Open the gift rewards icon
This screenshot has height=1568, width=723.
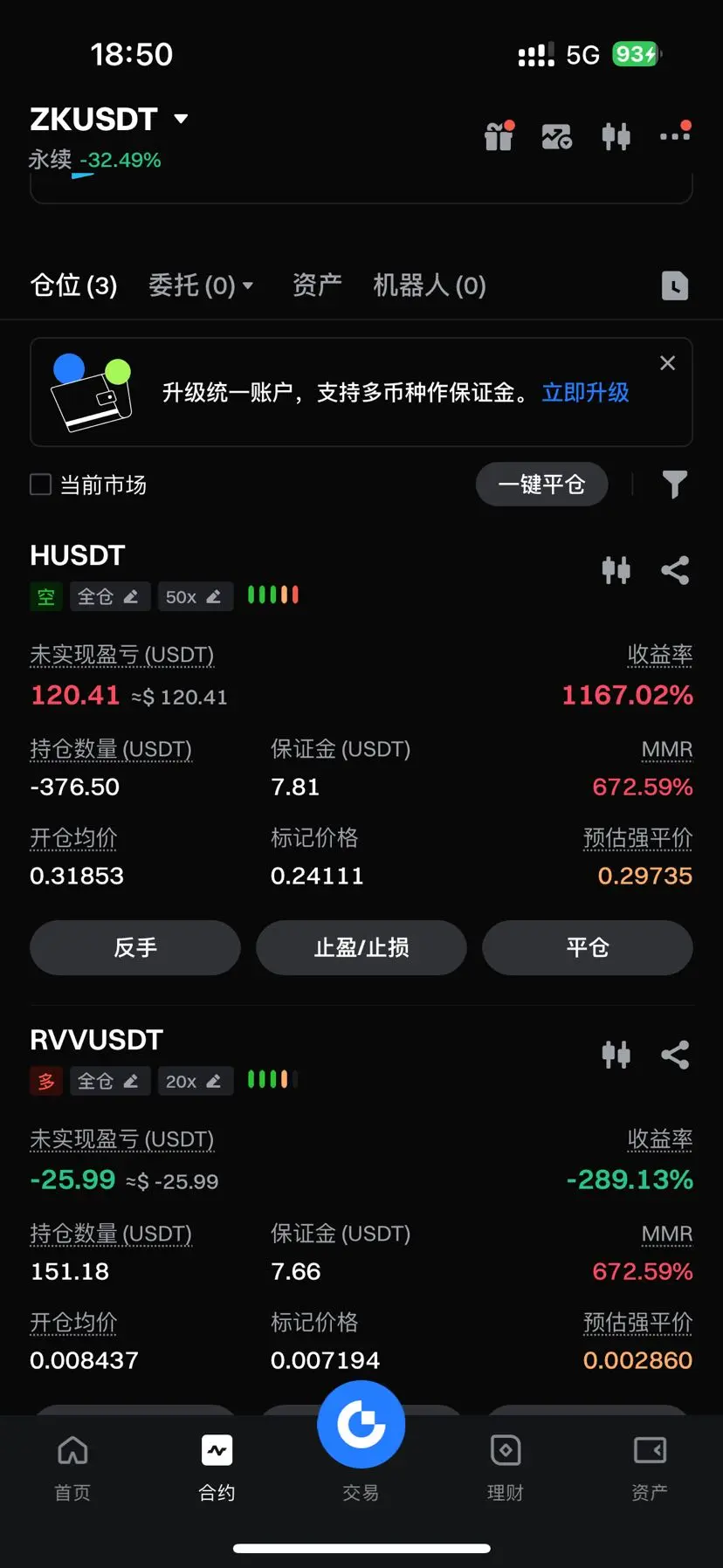pyautogui.click(x=499, y=136)
